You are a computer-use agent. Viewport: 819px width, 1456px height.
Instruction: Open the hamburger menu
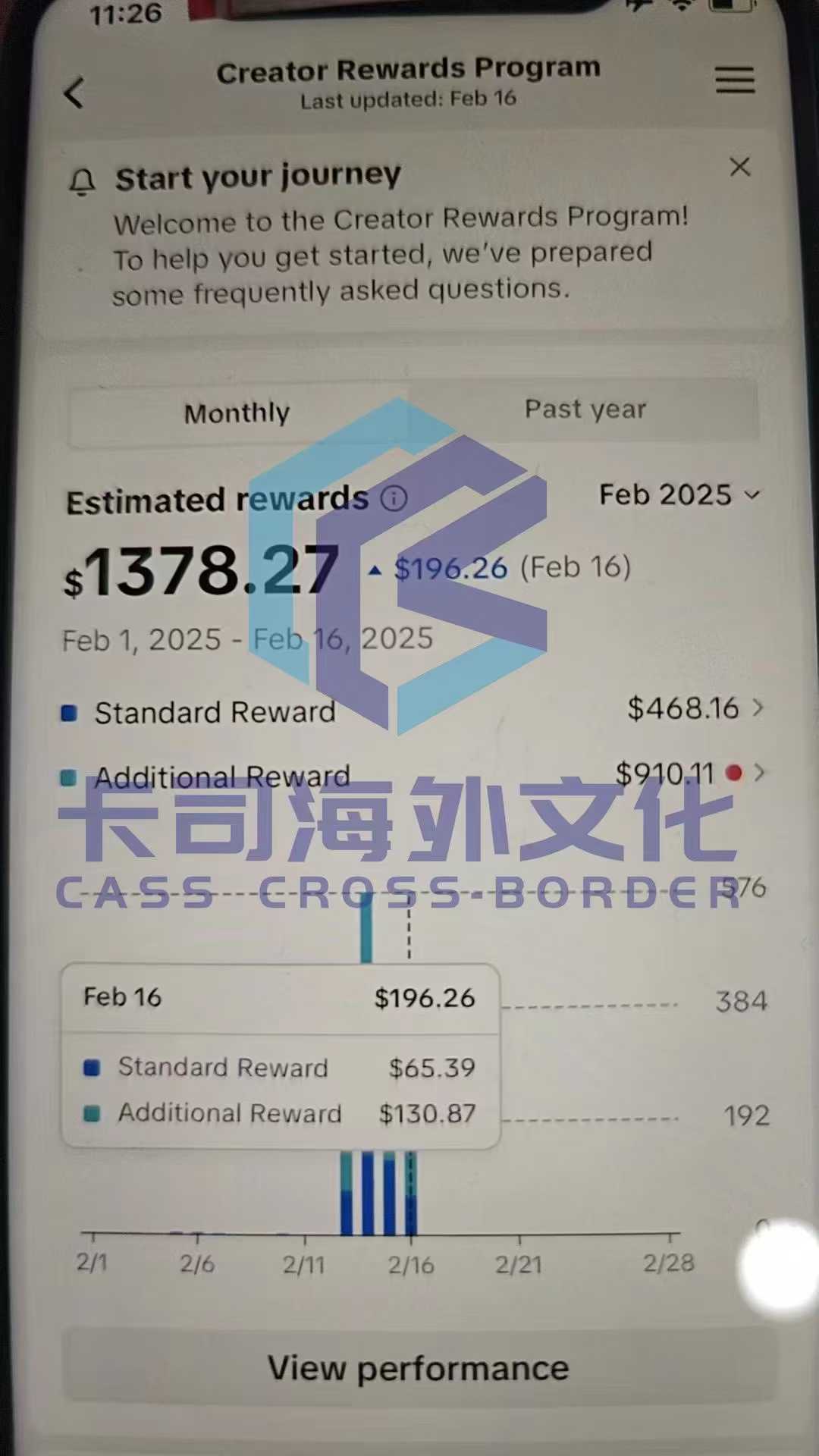734,80
